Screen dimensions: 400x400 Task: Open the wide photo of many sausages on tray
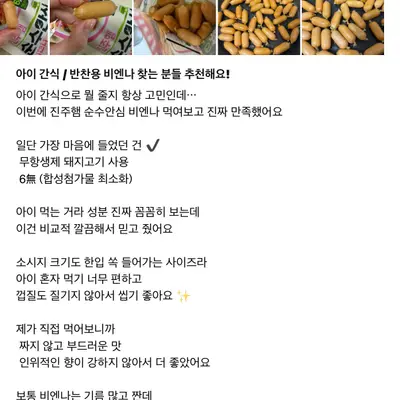(x=259, y=27)
